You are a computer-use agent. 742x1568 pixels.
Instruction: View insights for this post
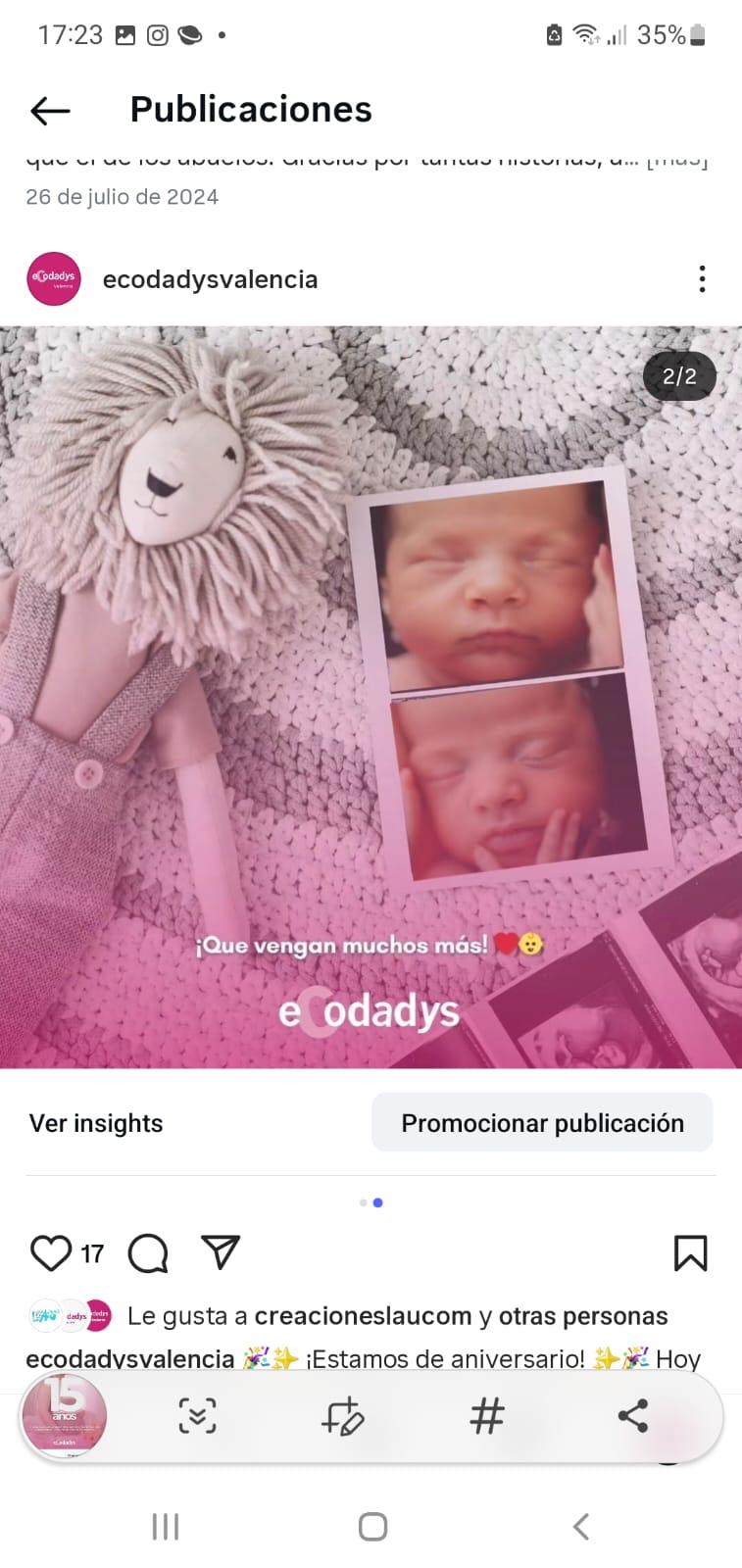[x=96, y=1123]
